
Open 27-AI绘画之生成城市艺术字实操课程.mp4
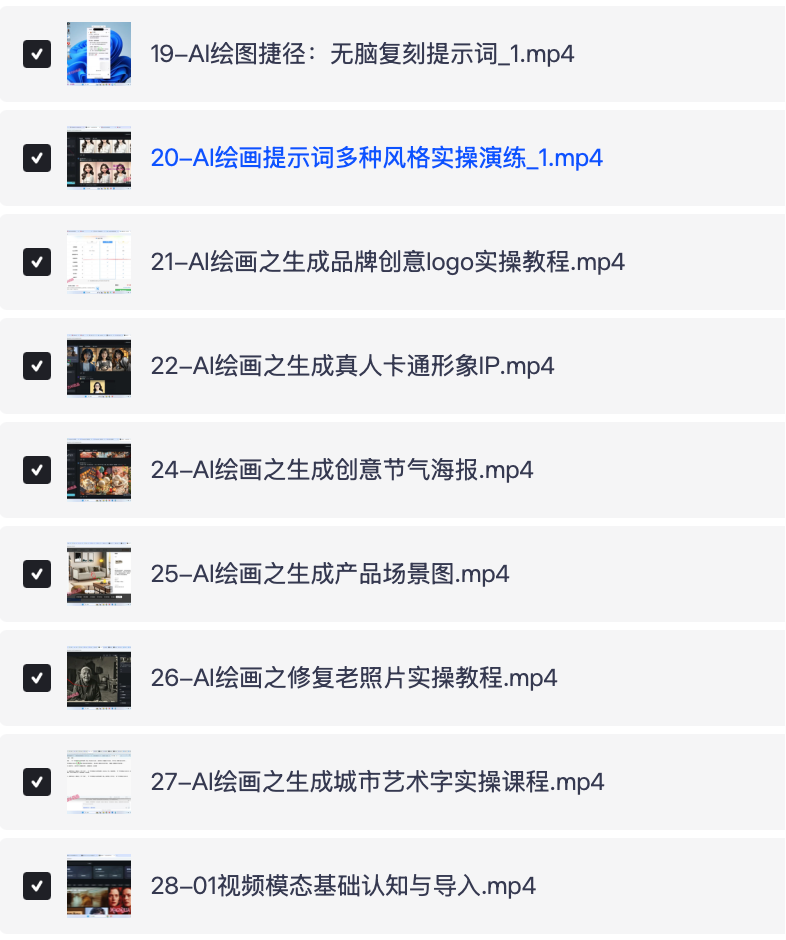pyautogui.click(x=377, y=782)
